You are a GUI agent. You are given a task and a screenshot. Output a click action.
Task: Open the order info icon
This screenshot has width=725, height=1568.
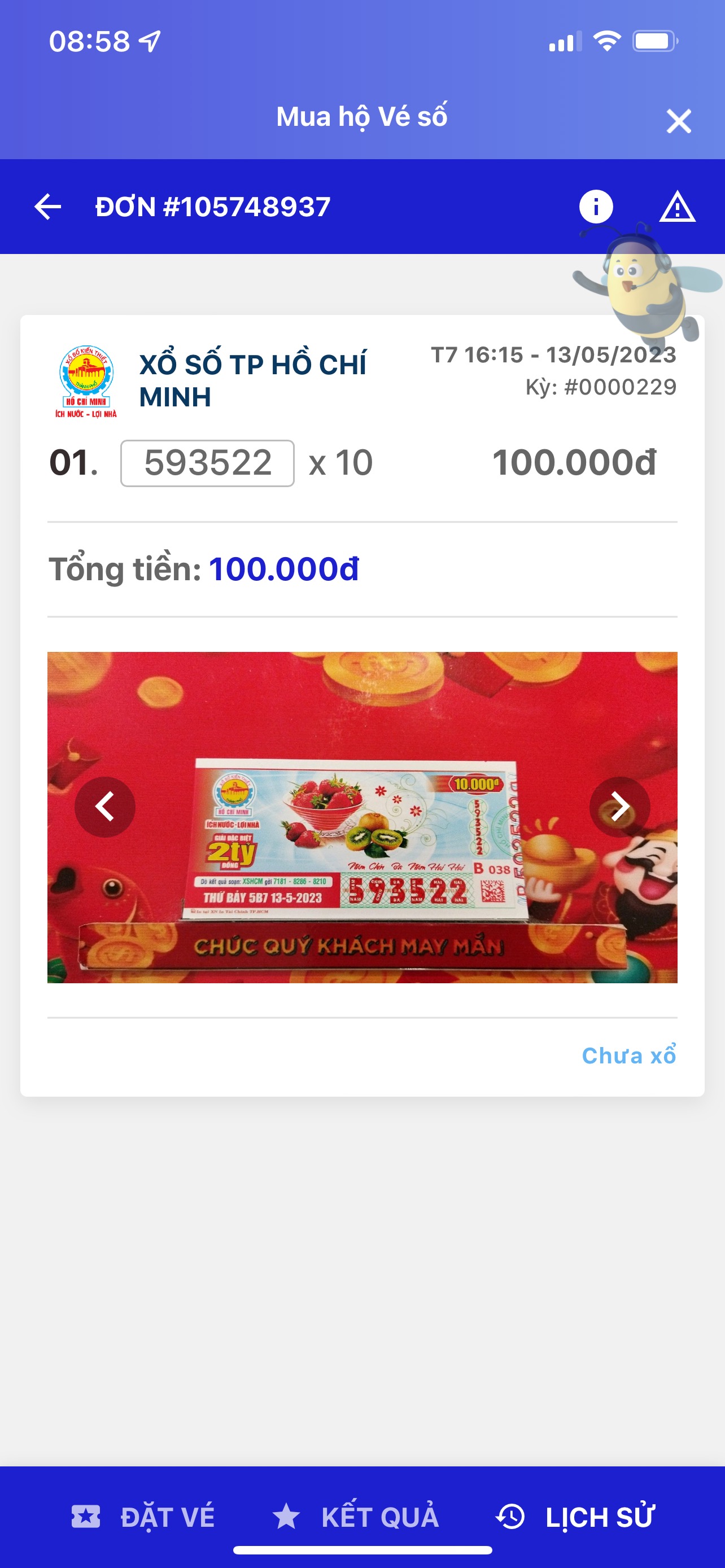tap(595, 207)
